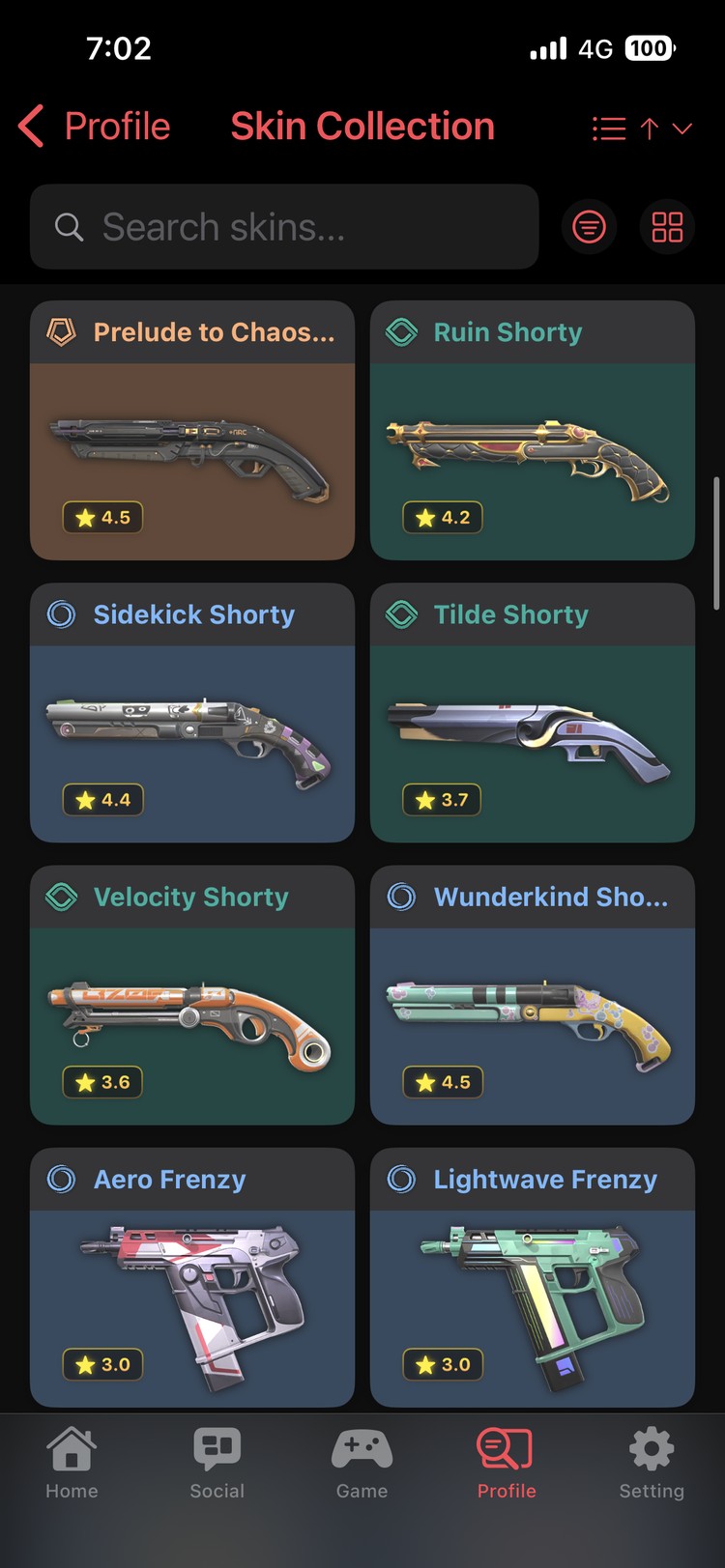Switch to the Game tab

click(x=362, y=1464)
